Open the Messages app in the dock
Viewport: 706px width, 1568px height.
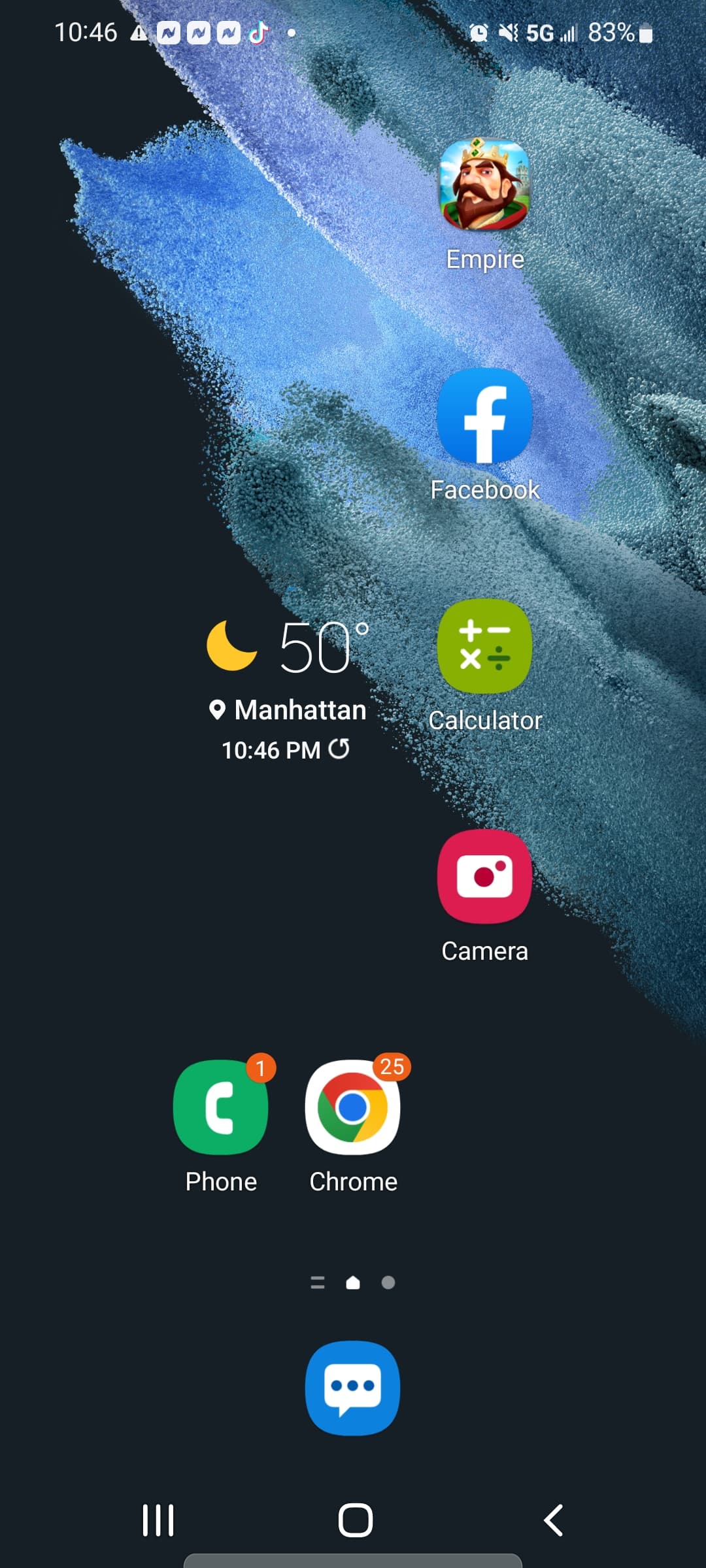click(x=353, y=1388)
